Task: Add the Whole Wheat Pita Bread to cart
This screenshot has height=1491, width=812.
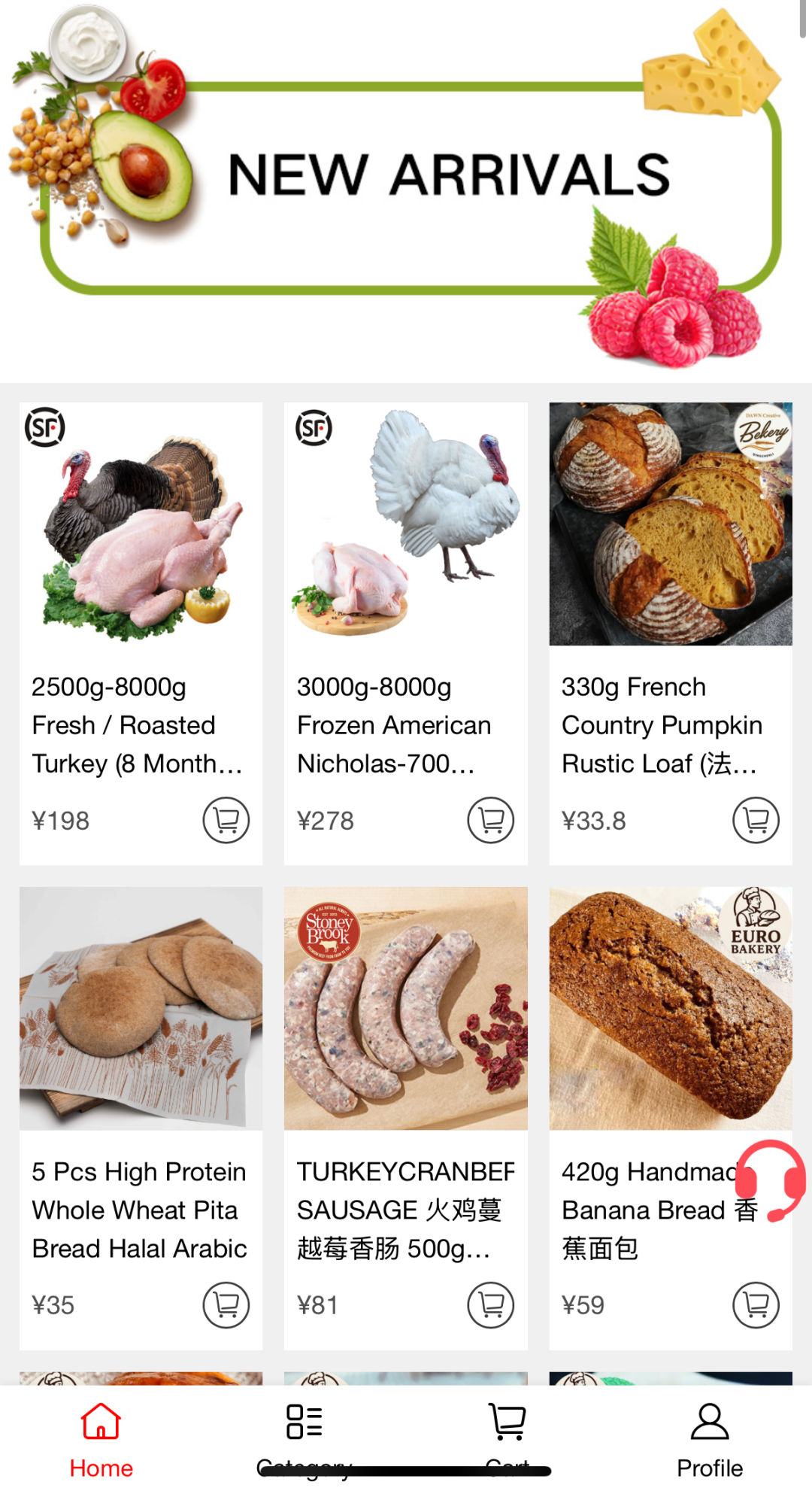Action: [226, 1304]
